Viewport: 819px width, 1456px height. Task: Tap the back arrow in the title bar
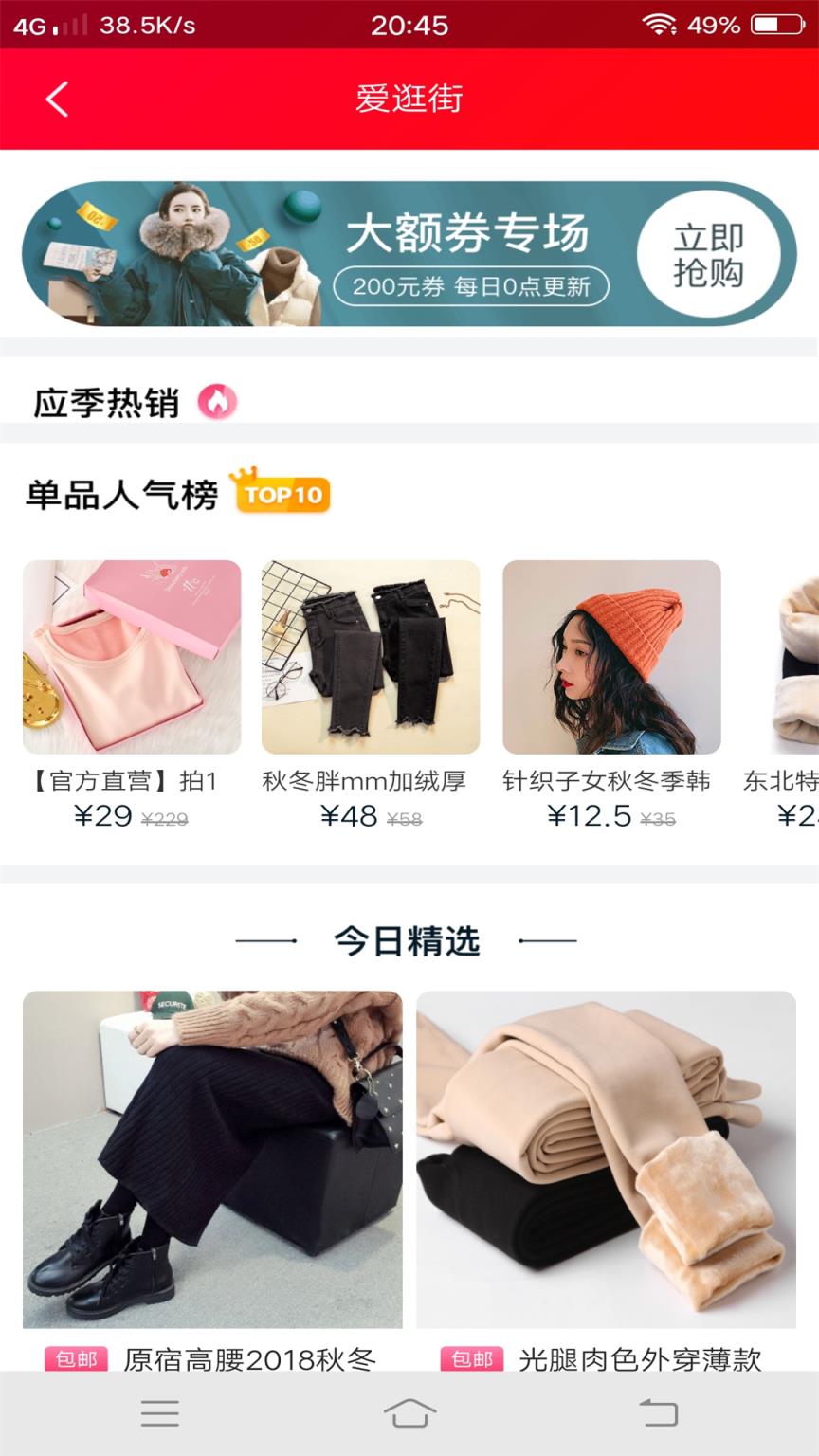coord(57,98)
